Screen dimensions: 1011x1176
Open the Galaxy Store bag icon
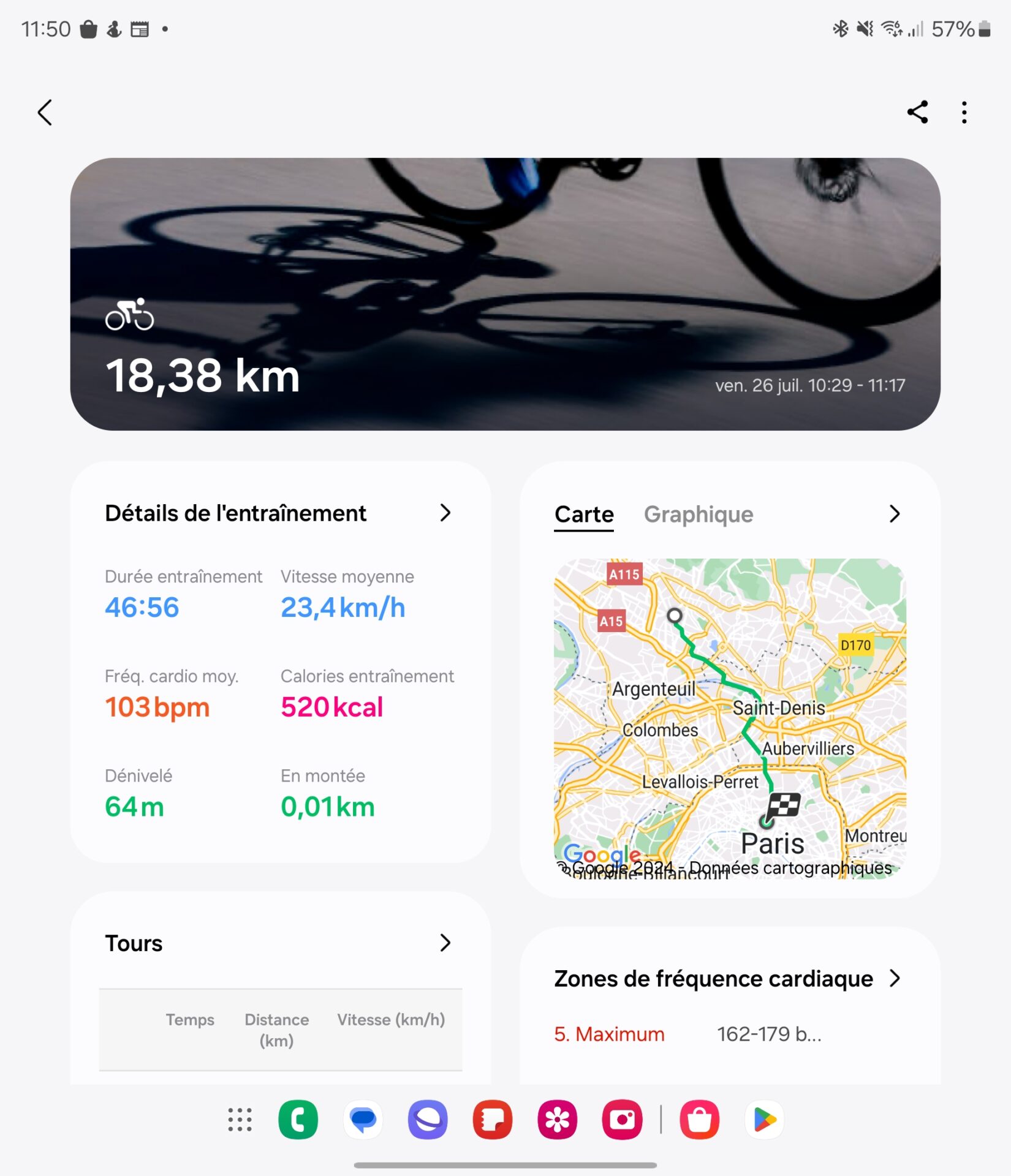pos(699,1120)
